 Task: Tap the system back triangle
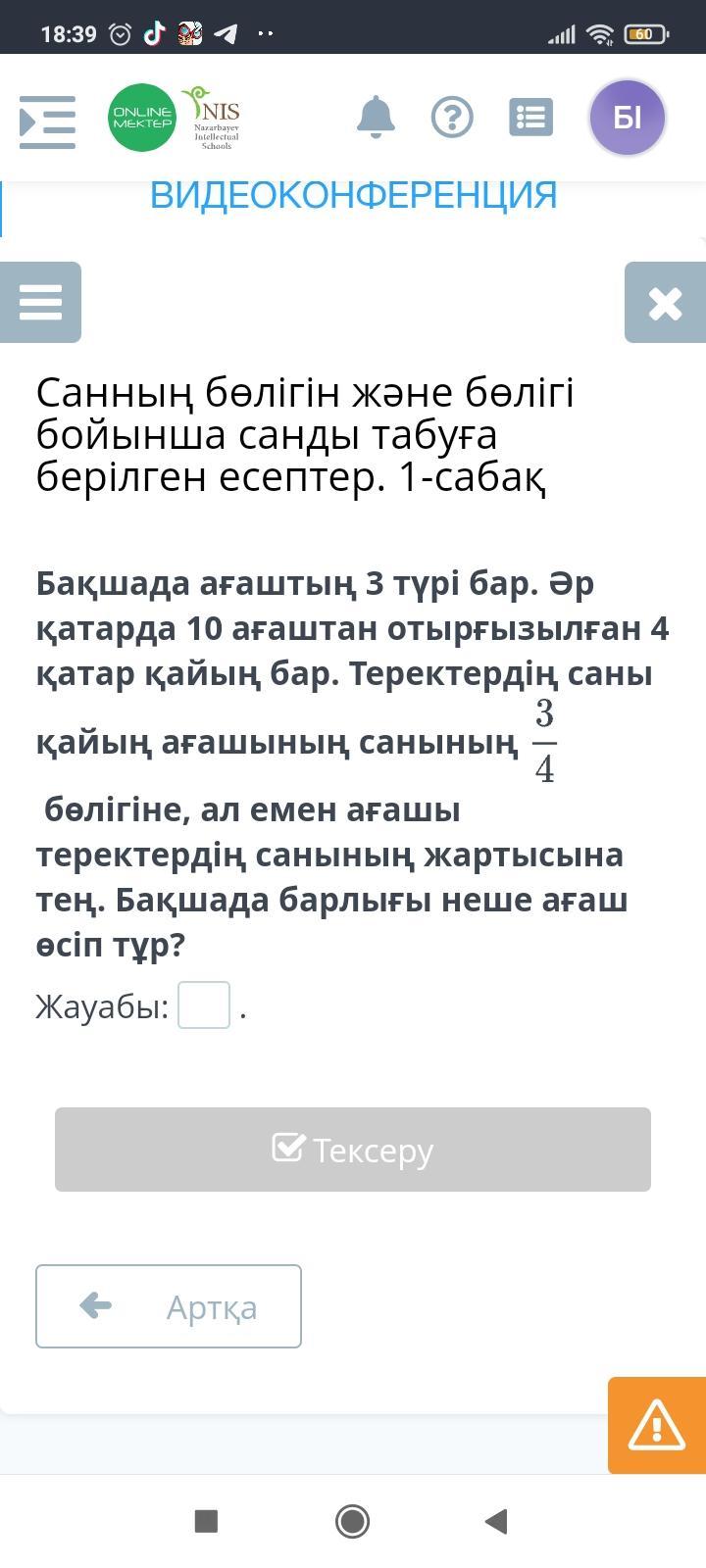coord(496,1521)
